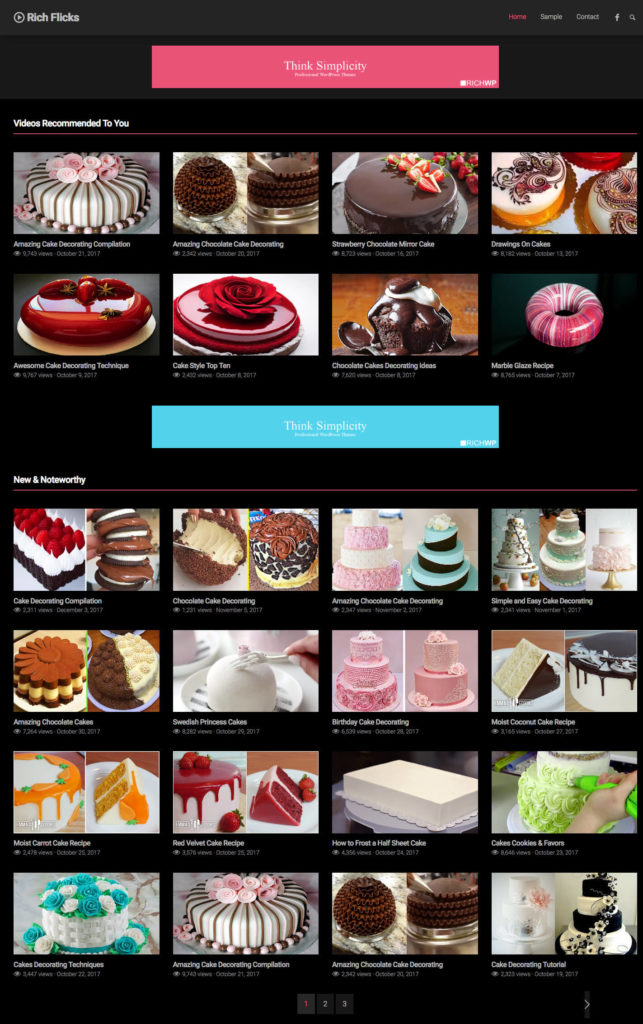Viewport: 643px width, 1024px height.
Task: Tap the next page arrow
Action: point(587,1004)
